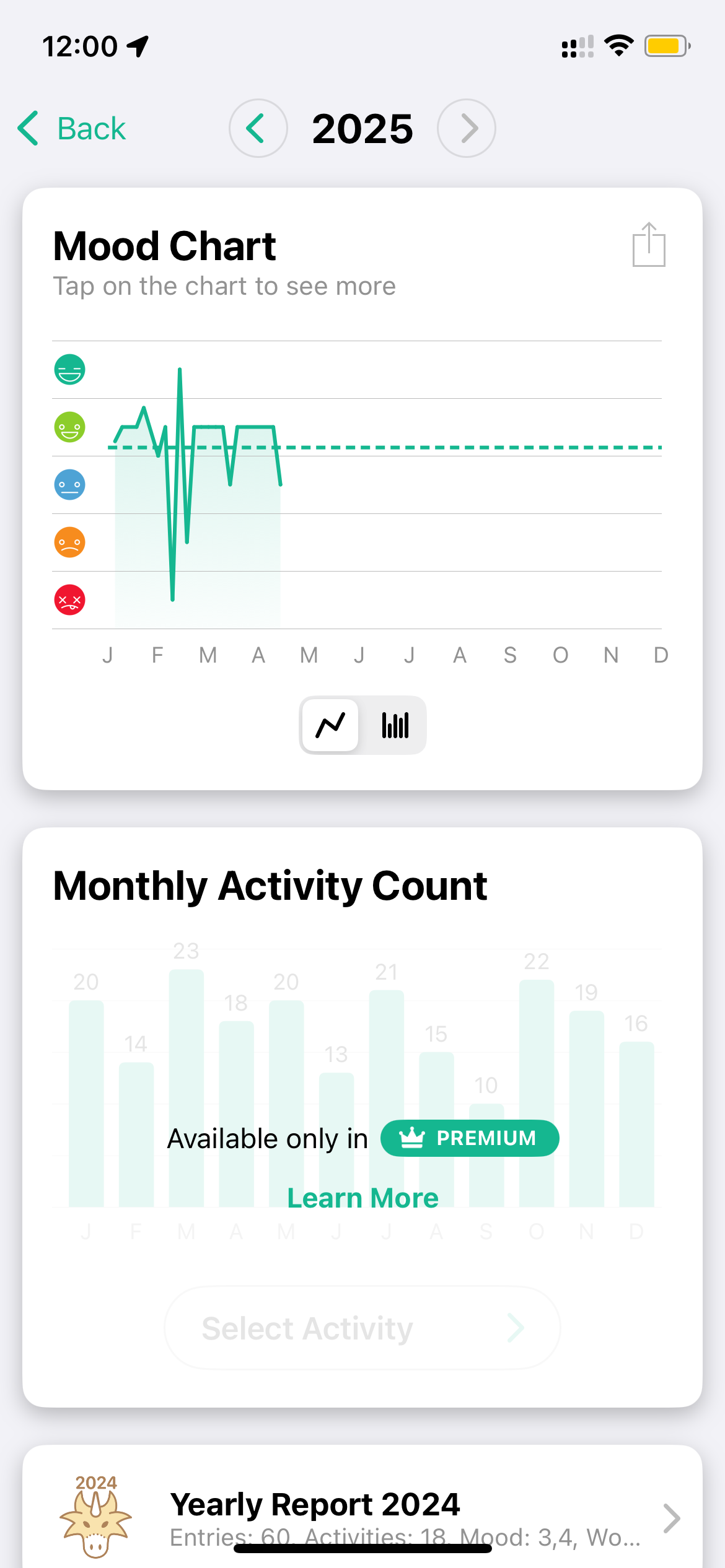
Task: Open the PREMIUM upgrade badge
Action: click(470, 1138)
